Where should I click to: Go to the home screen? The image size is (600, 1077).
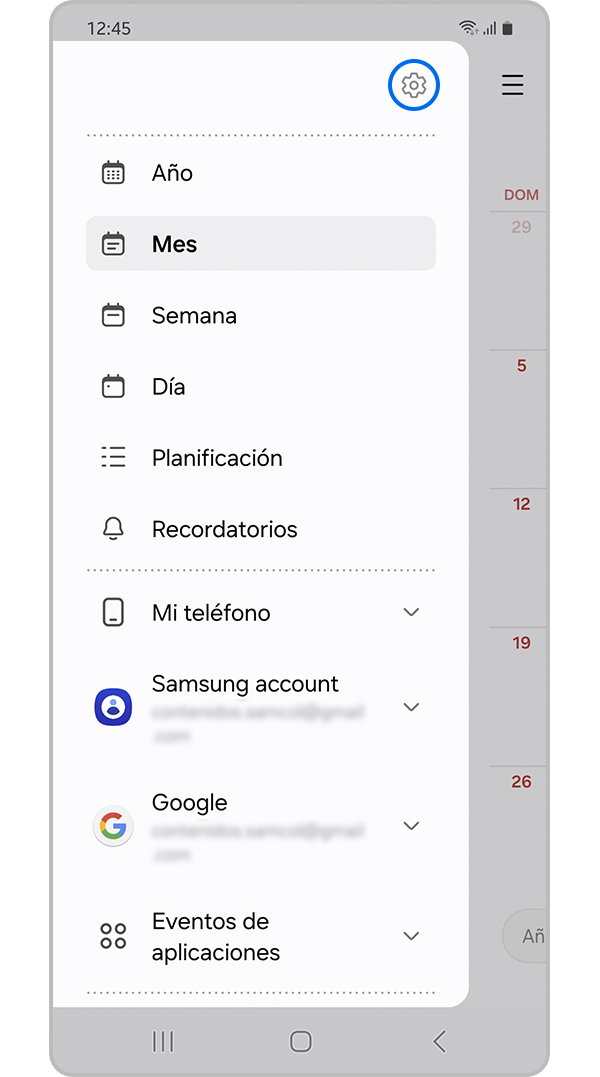pyautogui.click(x=300, y=1042)
